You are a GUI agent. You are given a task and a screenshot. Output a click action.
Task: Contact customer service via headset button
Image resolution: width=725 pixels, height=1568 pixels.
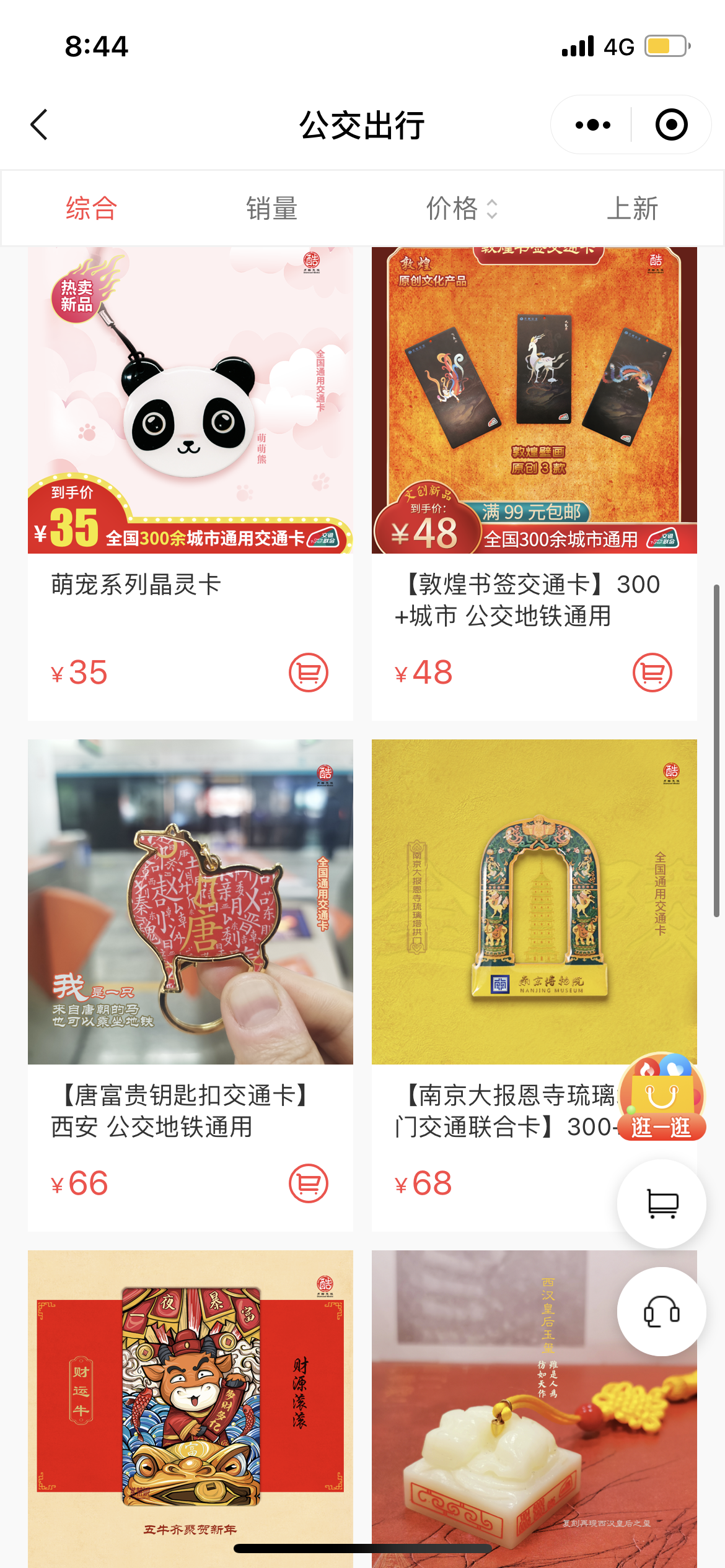click(662, 1312)
